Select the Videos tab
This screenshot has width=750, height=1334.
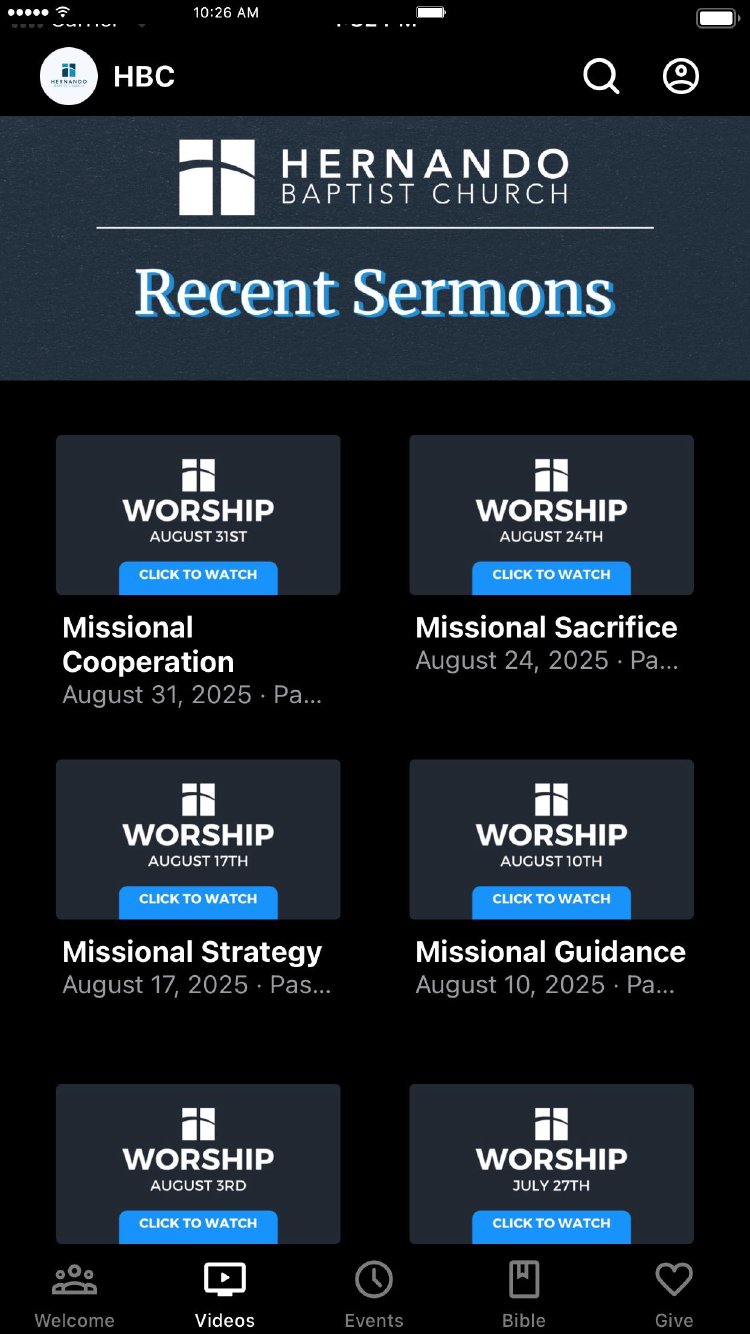pos(225,1294)
